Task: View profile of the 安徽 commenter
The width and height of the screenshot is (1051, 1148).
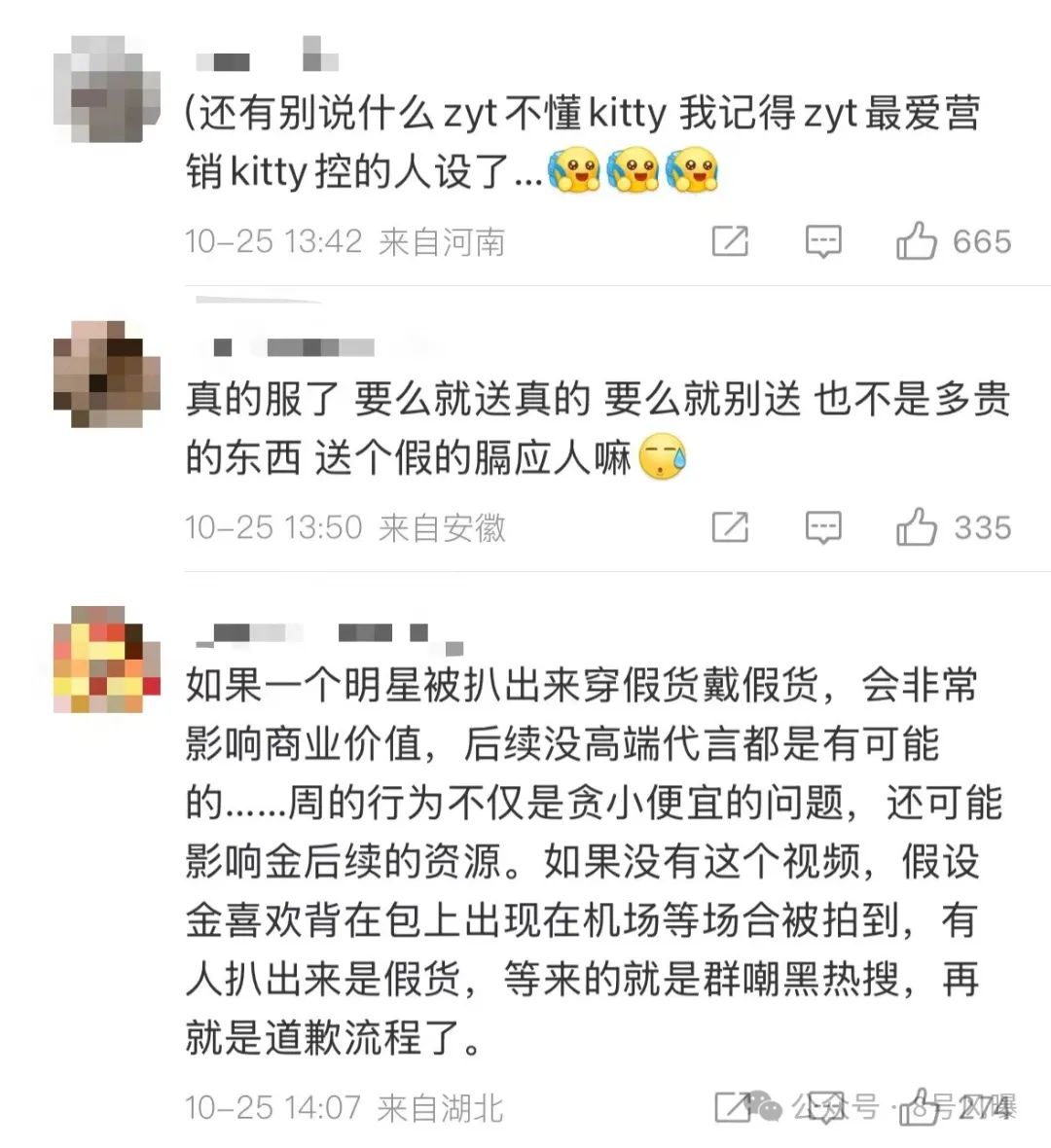Action: coord(106,373)
